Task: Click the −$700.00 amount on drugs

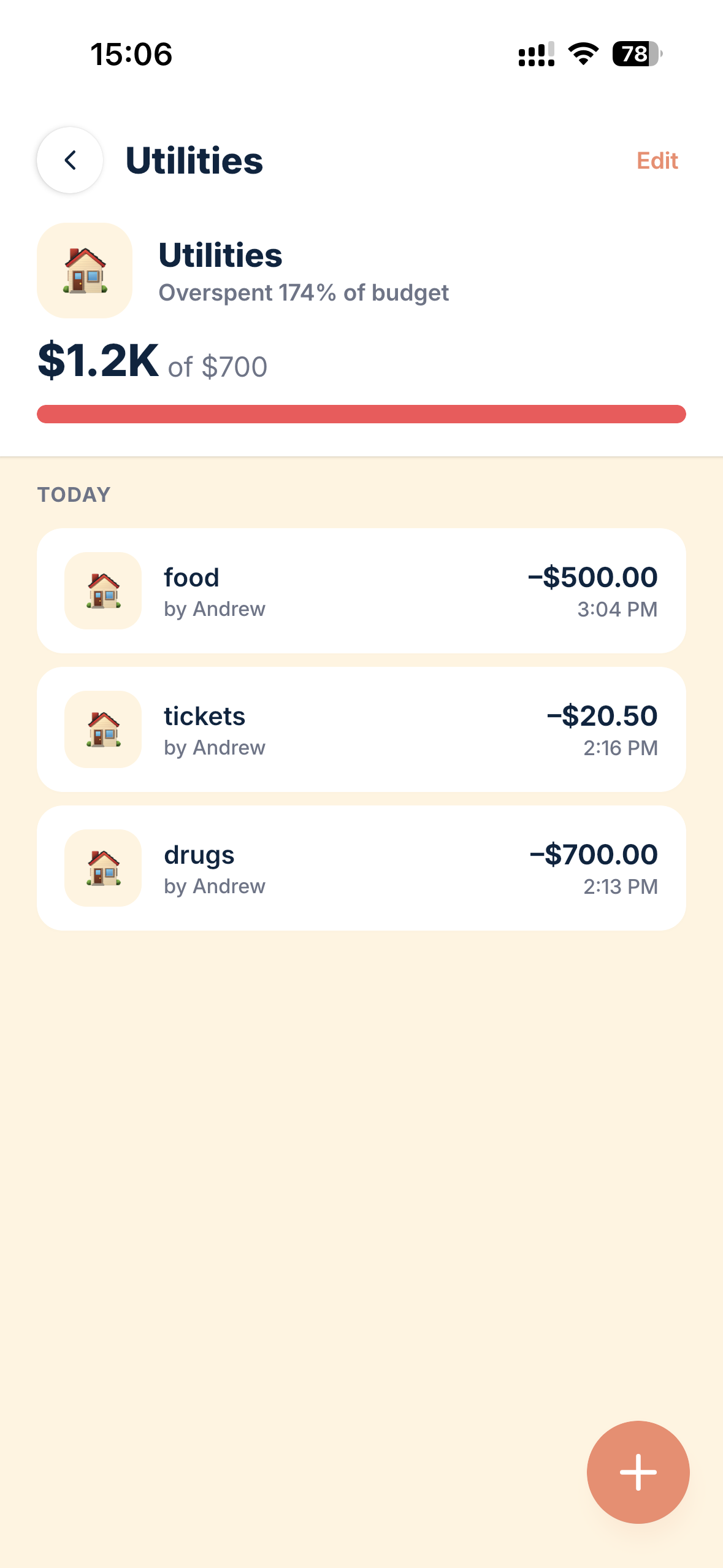Action: tap(594, 854)
